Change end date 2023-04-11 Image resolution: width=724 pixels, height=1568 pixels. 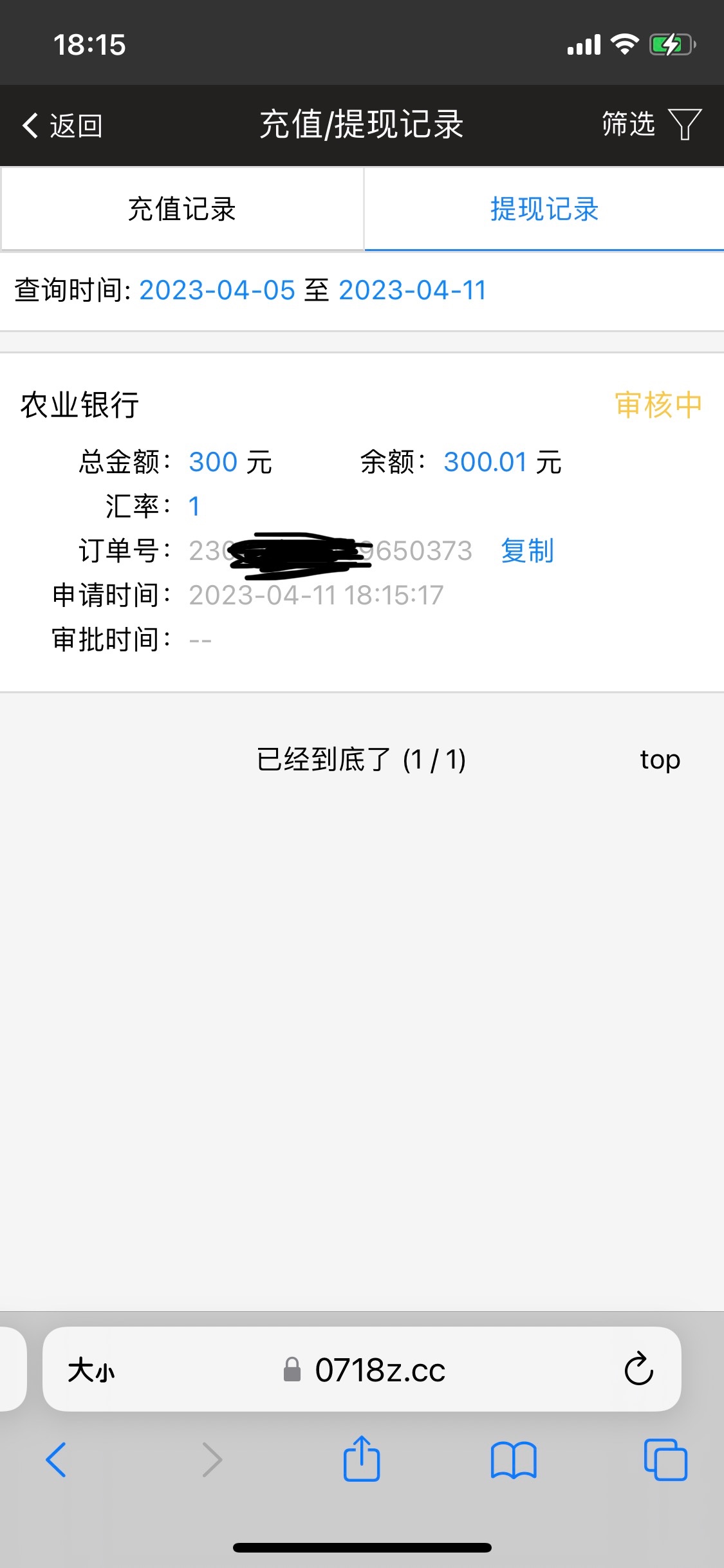pyautogui.click(x=413, y=290)
